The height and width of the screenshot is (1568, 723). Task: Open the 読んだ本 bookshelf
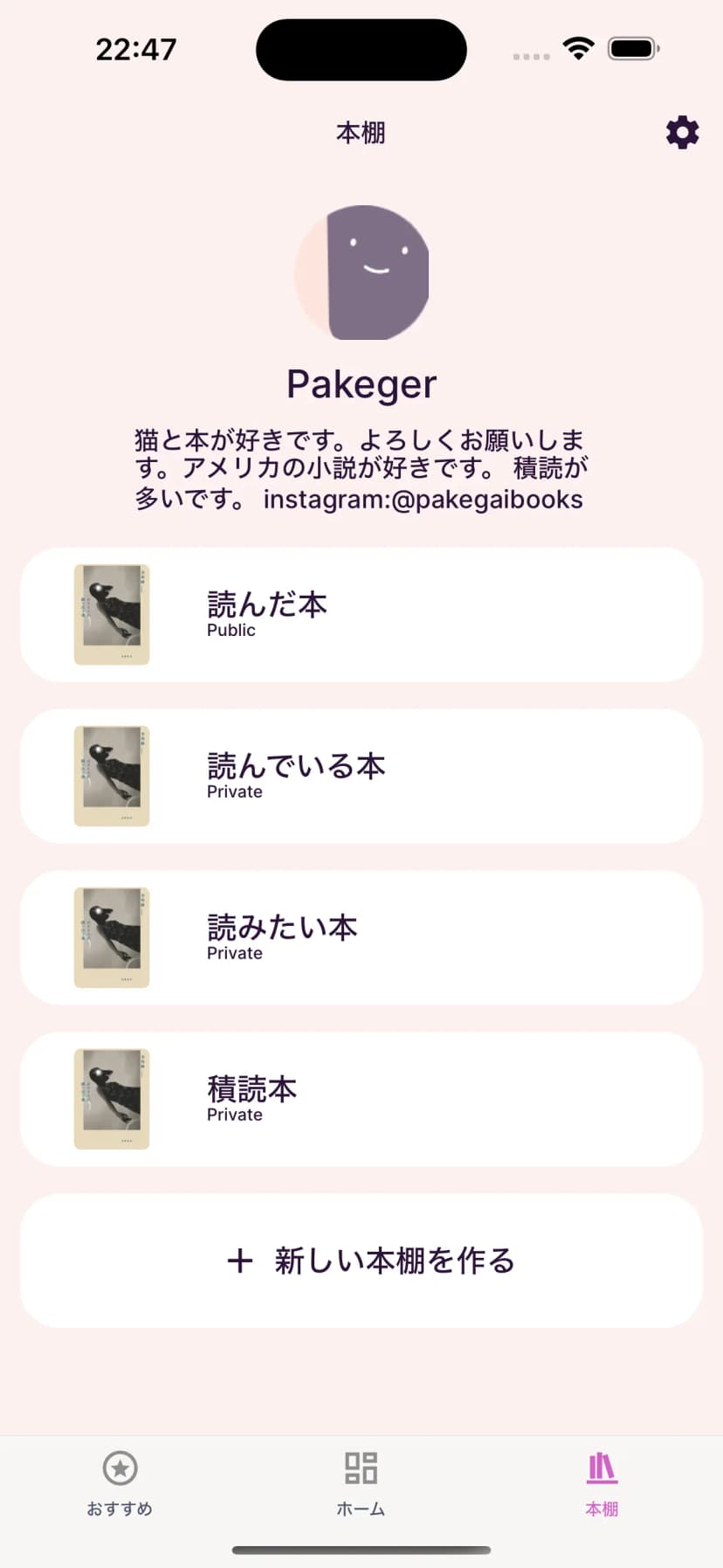[361, 615]
